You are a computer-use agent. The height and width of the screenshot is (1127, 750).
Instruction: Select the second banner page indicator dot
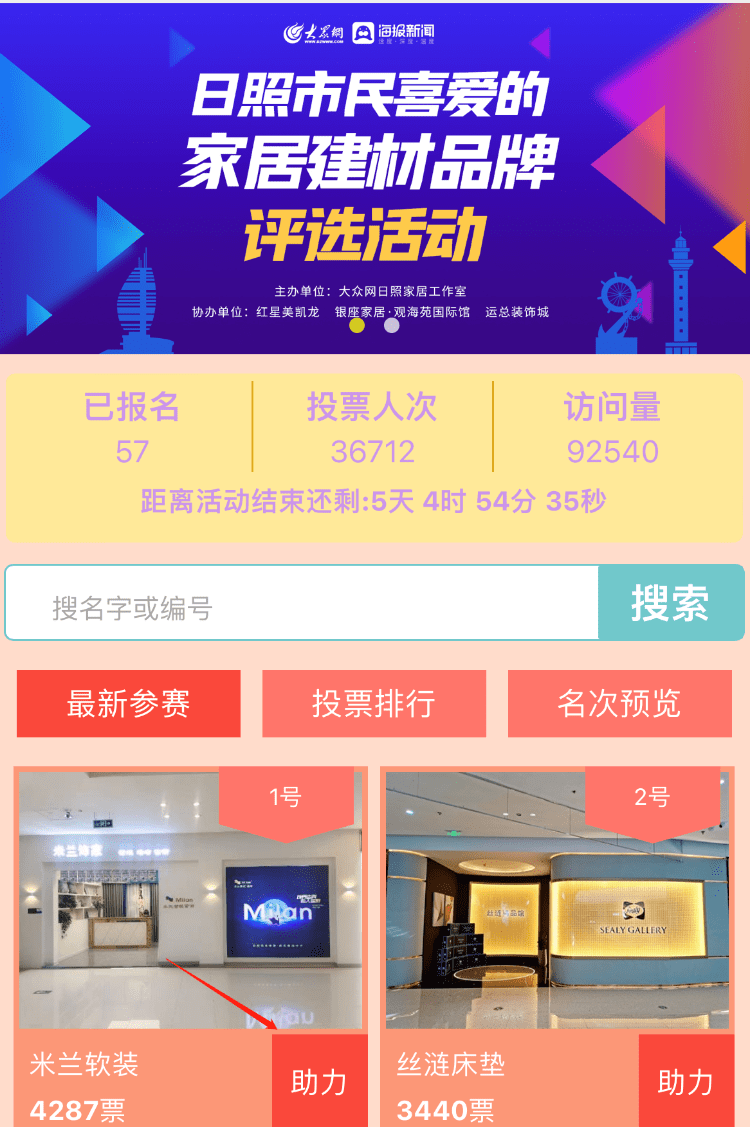pyautogui.click(x=391, y=324)
